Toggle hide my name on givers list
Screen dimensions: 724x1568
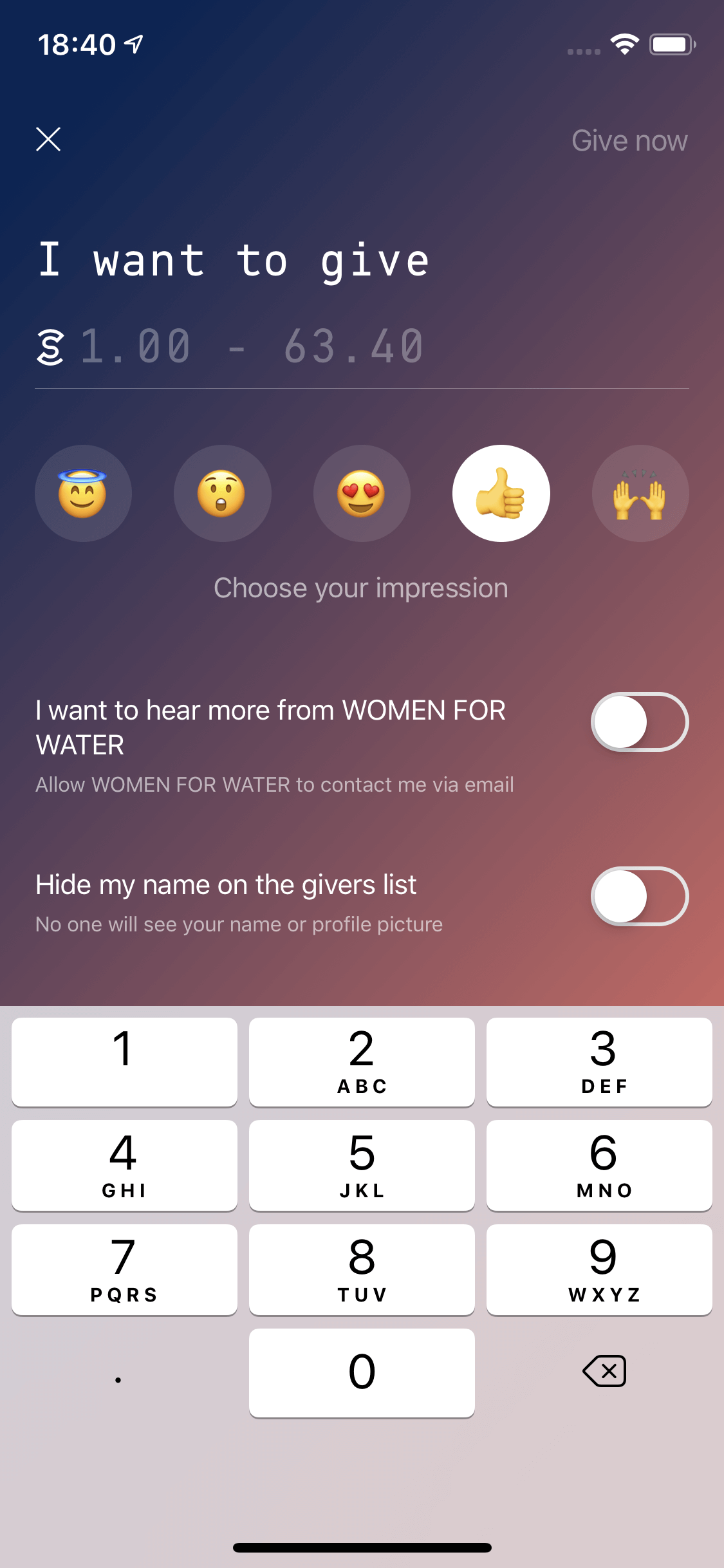pos(640,896)
